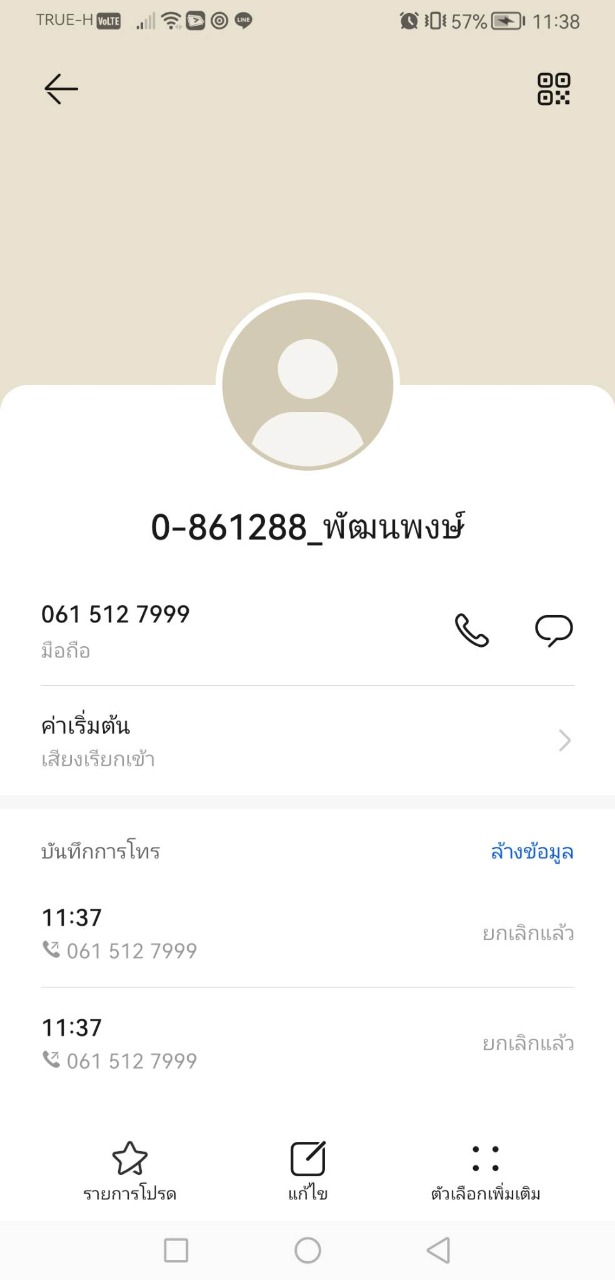
Task: Tap ล้างข้อมูล to clear call log
Action: pyautogui.click(x=532, y=852)
